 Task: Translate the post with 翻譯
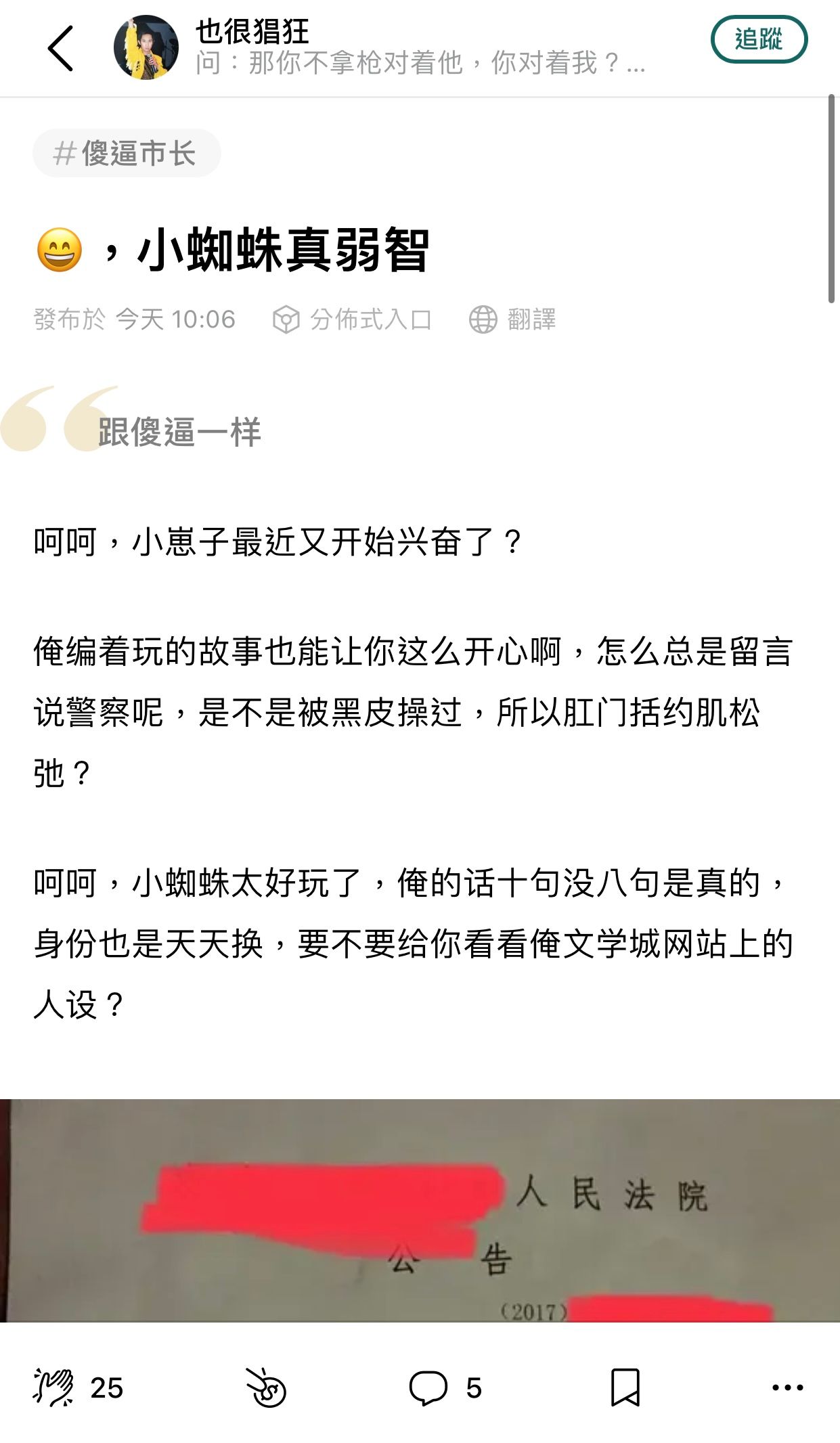click(x=512, y=319)
